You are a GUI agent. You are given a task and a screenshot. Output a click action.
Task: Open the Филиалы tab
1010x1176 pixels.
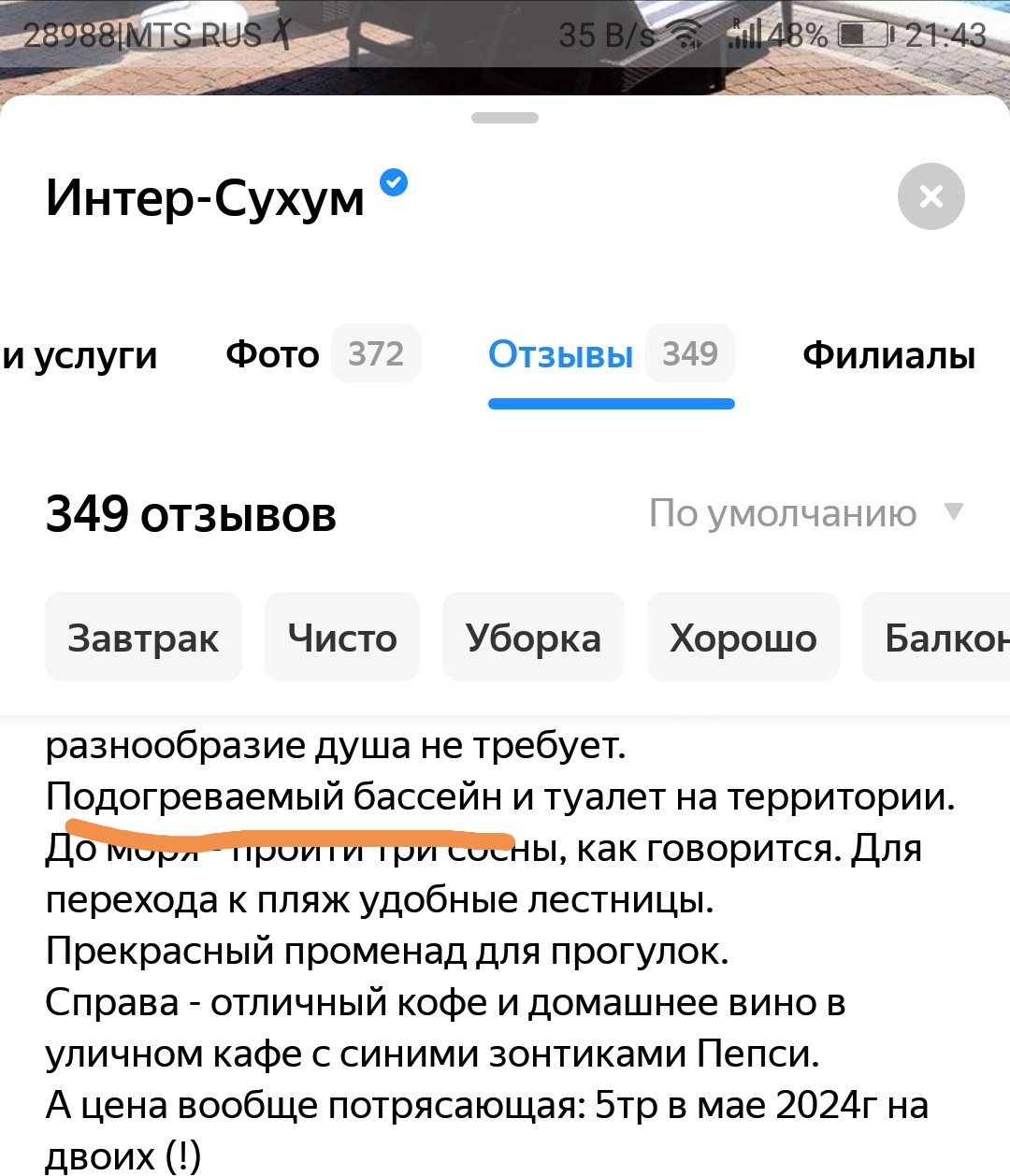click(888, 355)
